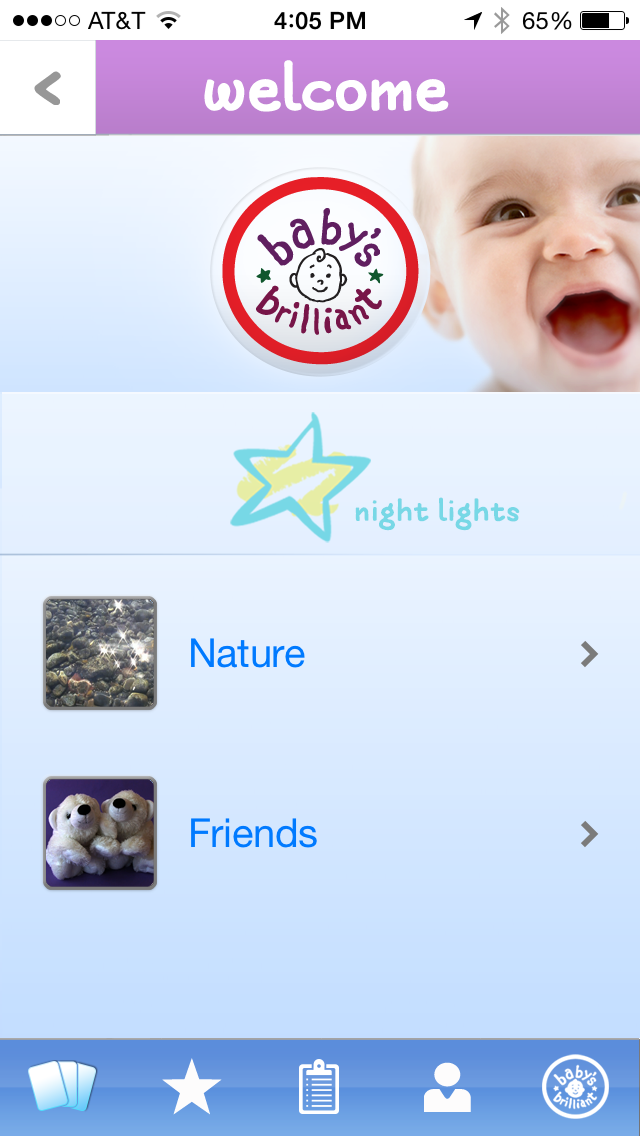The image size is (640, 1136).
Task: Open the Nature night lights category
Action: pos(320,654)
